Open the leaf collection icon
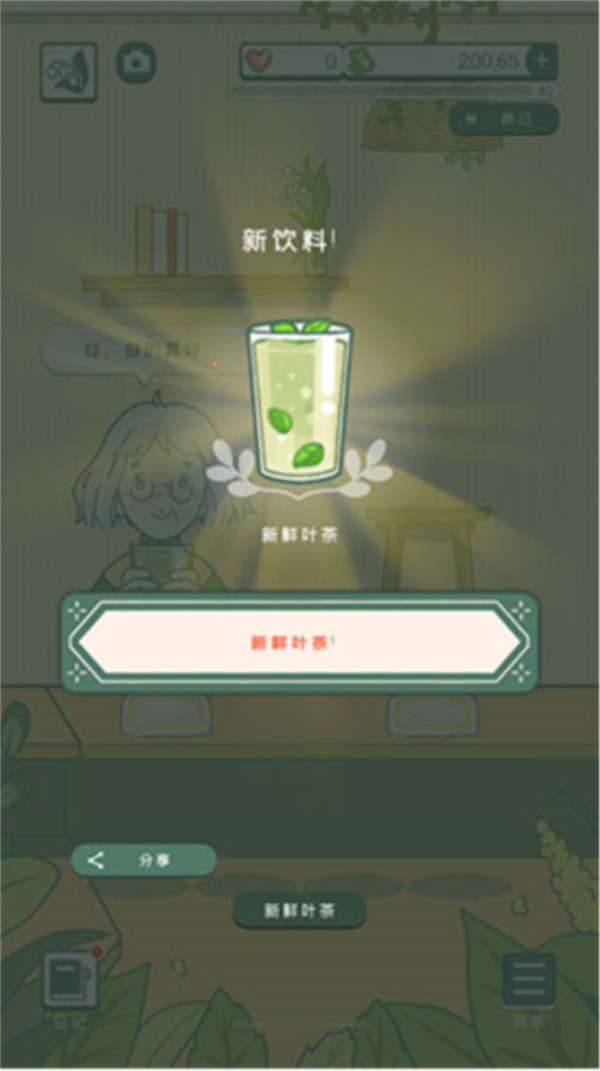 [x=68, y=71]
